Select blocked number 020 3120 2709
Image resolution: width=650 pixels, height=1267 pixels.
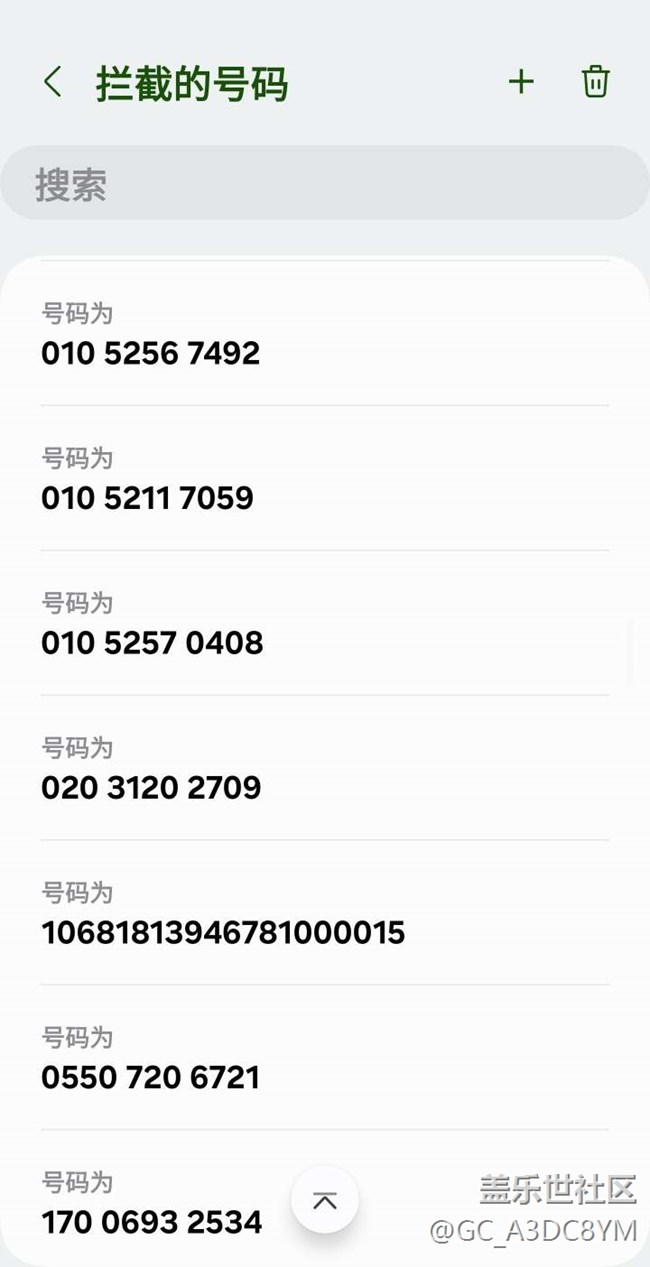[325, 769]
